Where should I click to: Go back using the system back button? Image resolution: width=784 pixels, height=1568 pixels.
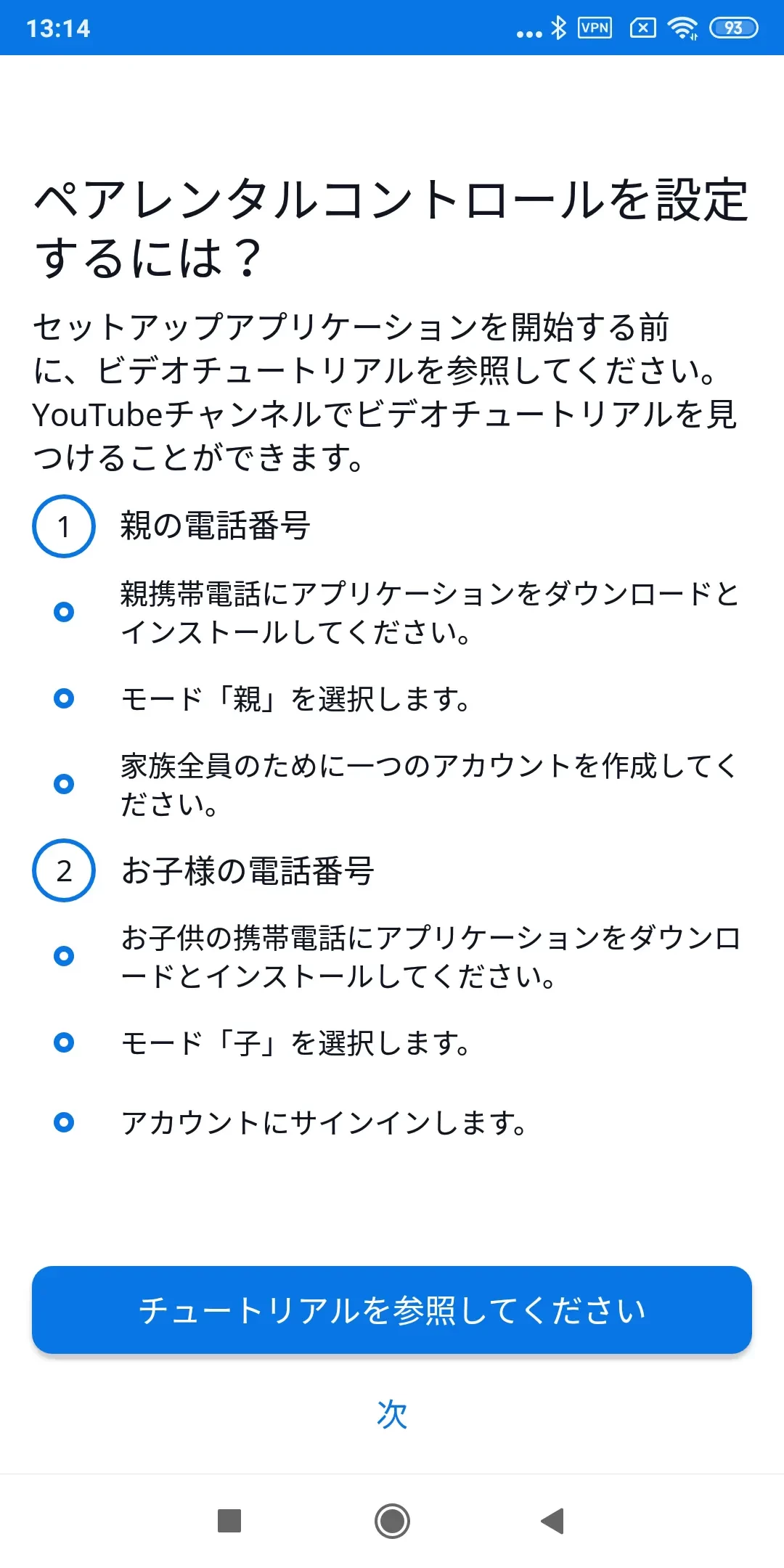click(x=553, y=1521)
